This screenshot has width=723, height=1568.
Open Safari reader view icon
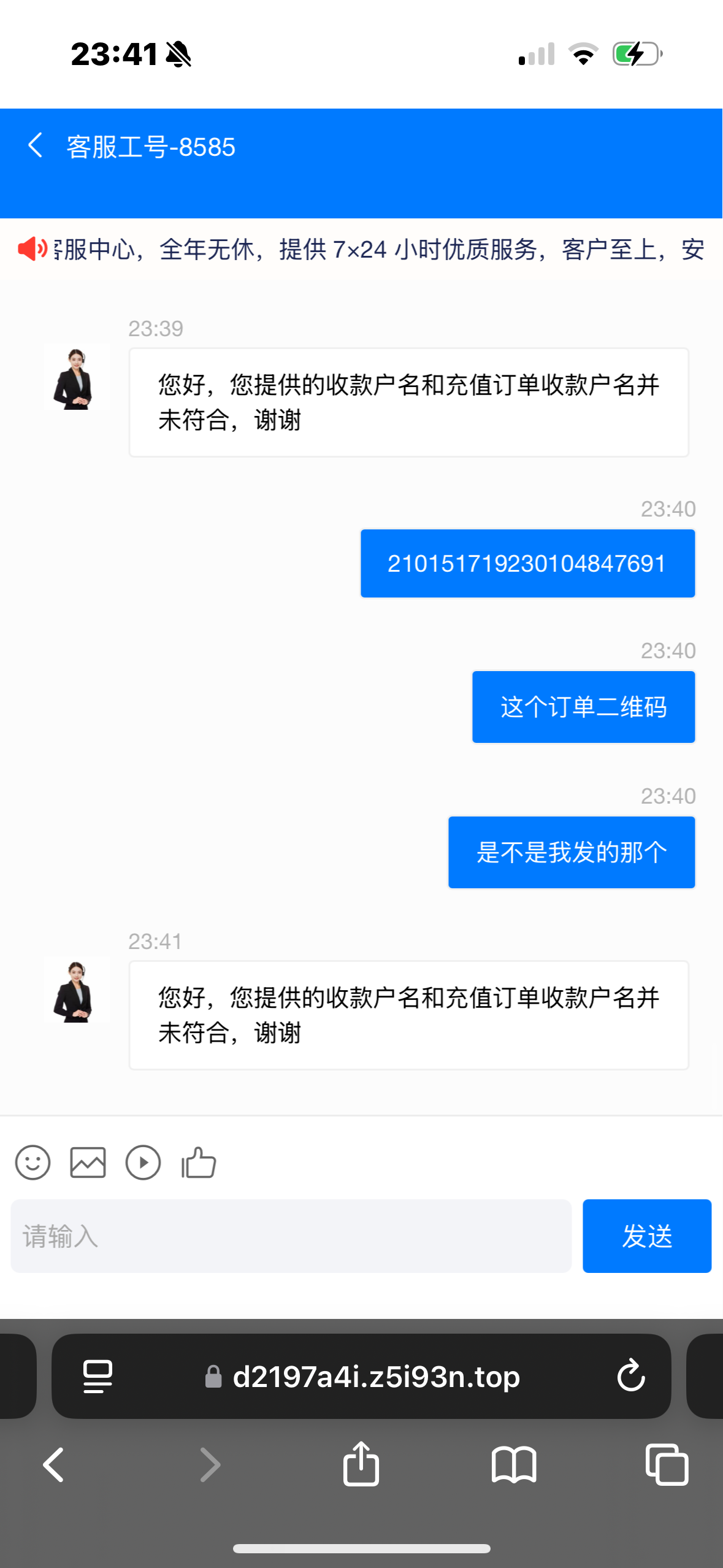coord(98,1376)
